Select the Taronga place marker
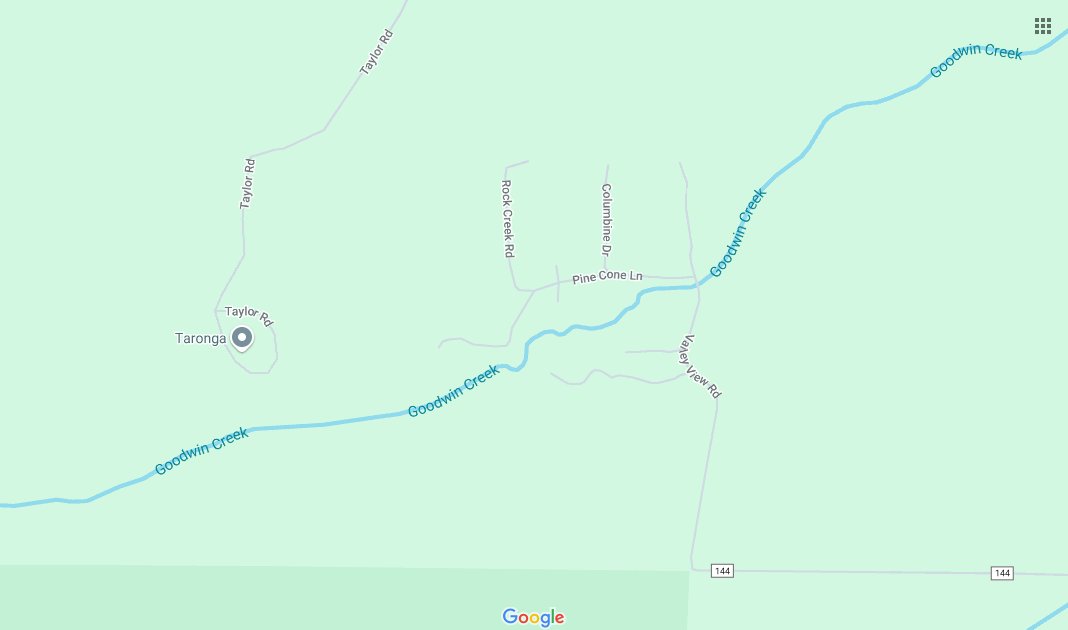The height and width of the screenshot is (630, 1068). [241, 338]
